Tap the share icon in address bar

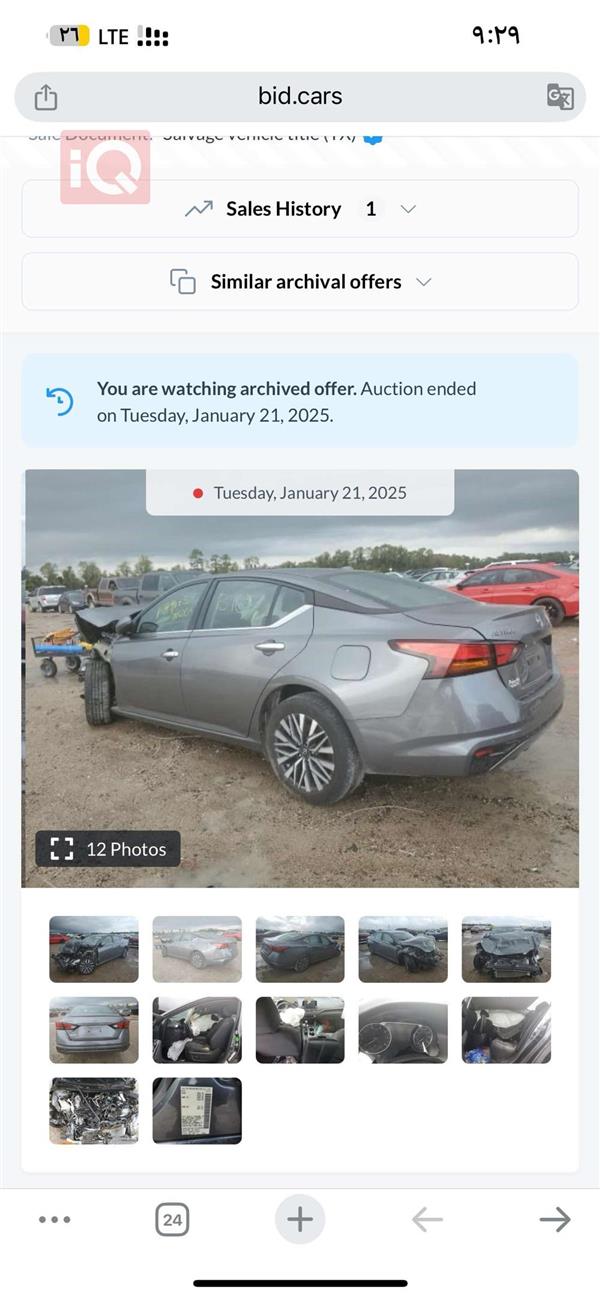[46, 97]
